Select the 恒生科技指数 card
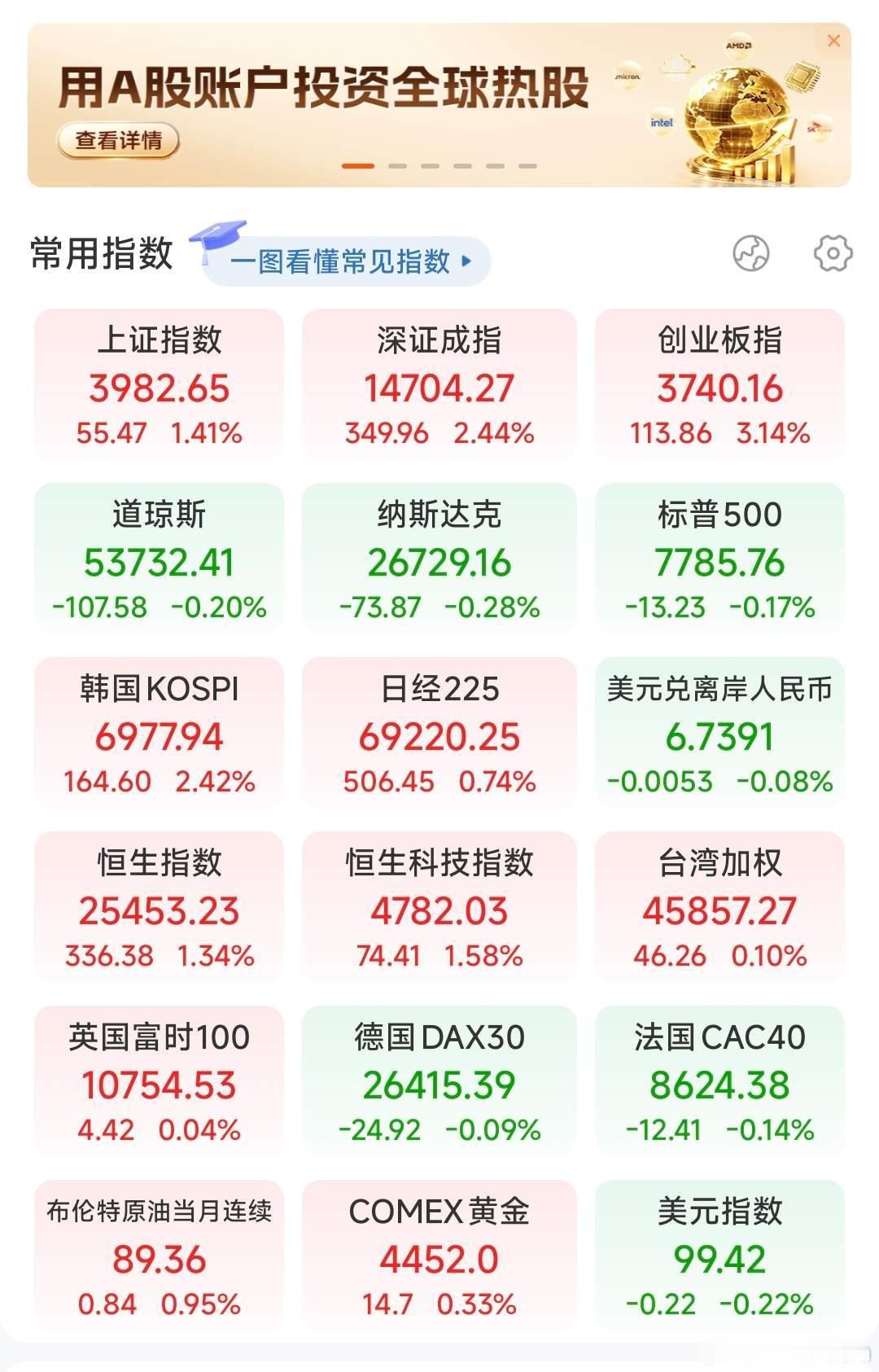 [x=439, y=908]
